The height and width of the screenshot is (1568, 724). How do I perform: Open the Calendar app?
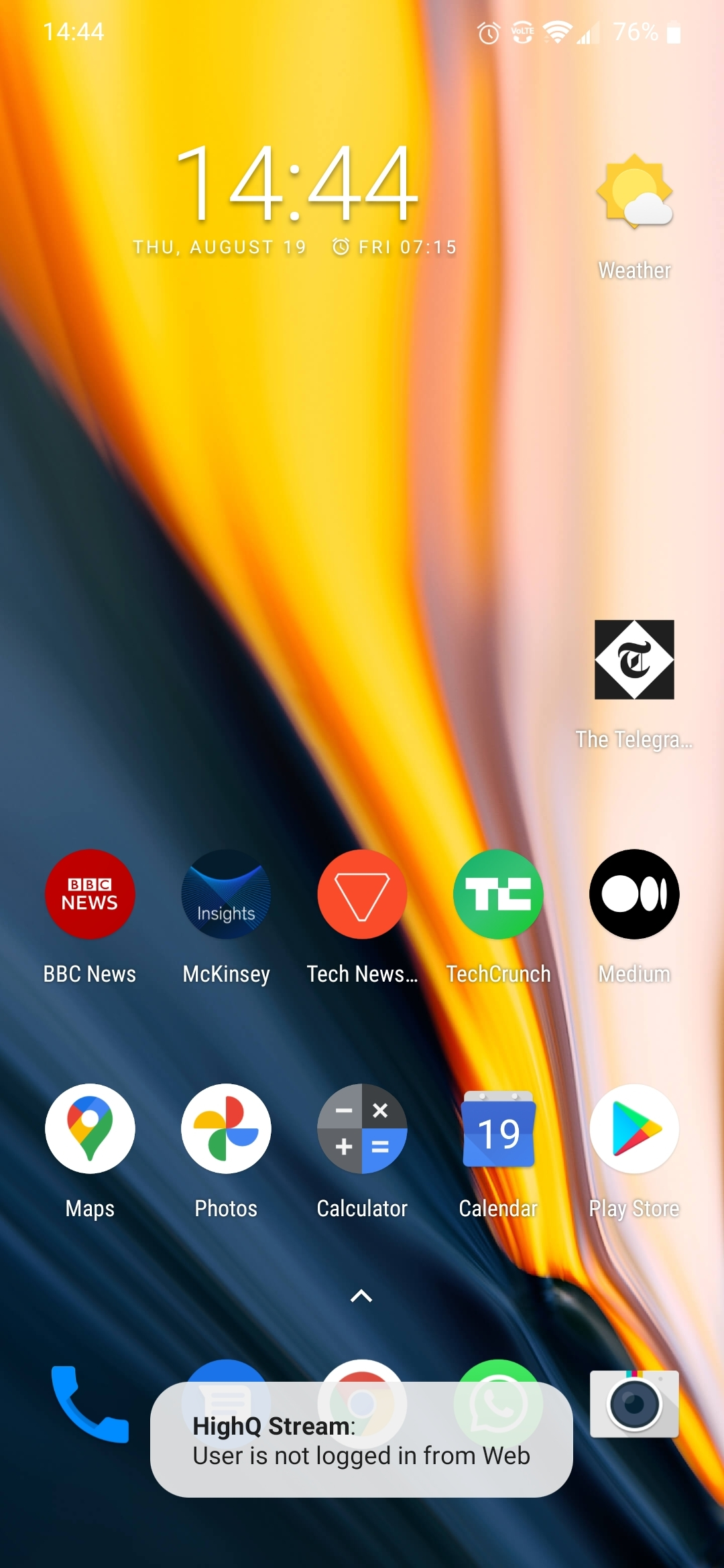coord(498,1129)
